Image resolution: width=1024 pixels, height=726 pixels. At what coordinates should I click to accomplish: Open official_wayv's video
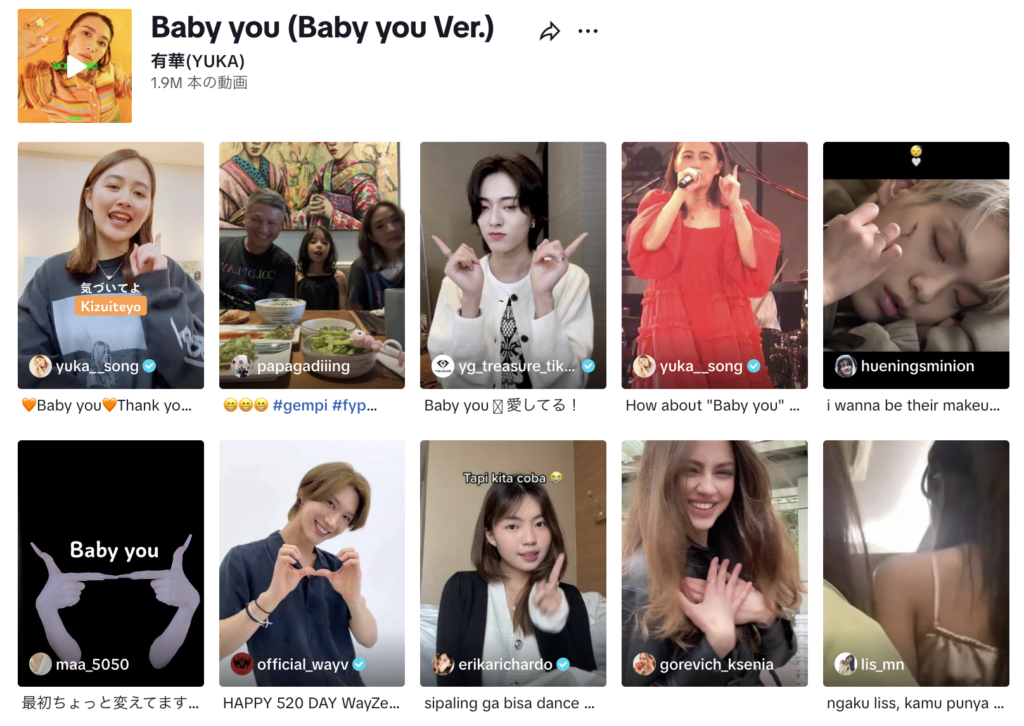[312, 562]
